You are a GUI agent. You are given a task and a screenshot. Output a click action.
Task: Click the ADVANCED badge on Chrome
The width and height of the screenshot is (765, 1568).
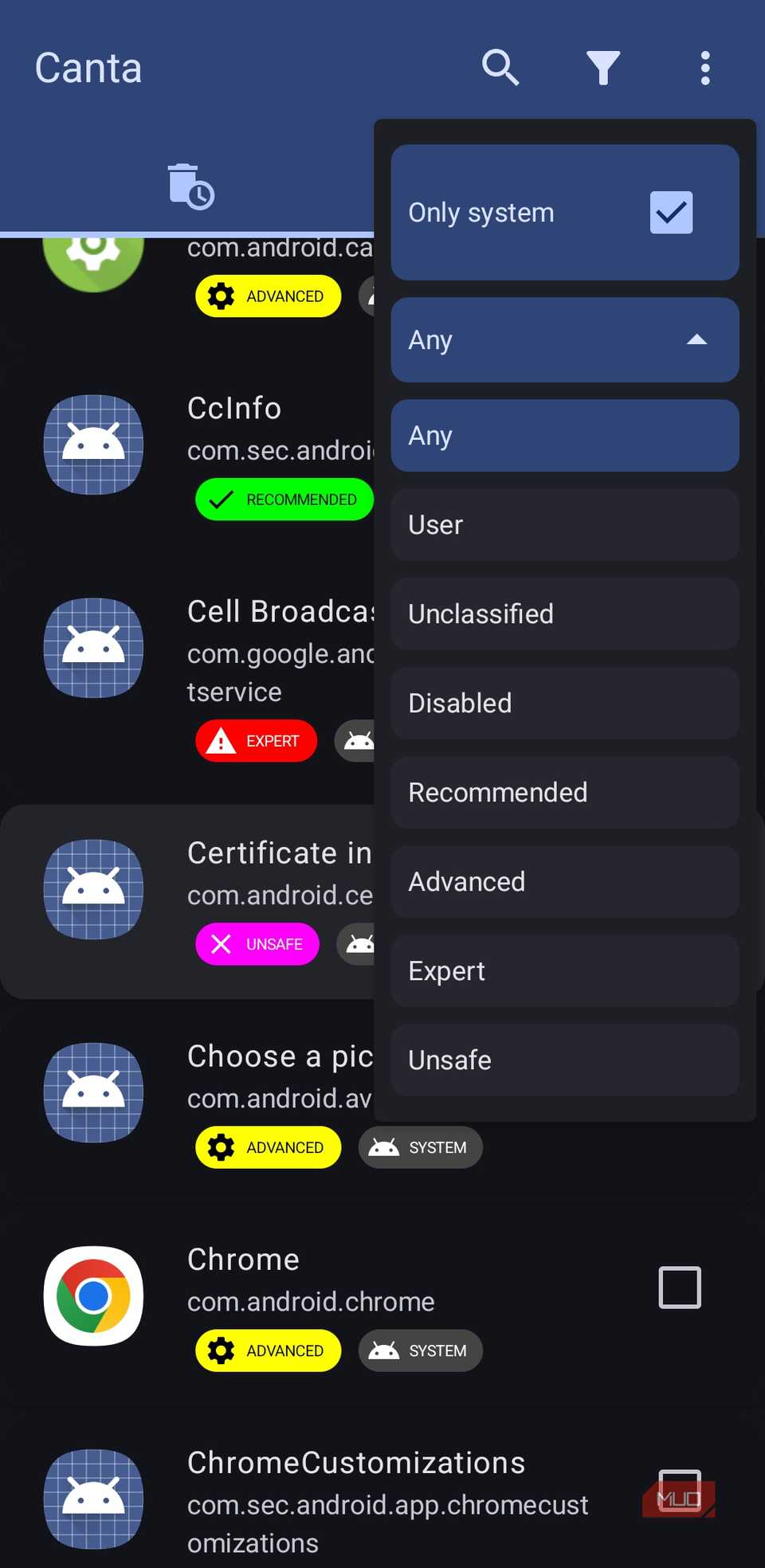[268, 1350]
